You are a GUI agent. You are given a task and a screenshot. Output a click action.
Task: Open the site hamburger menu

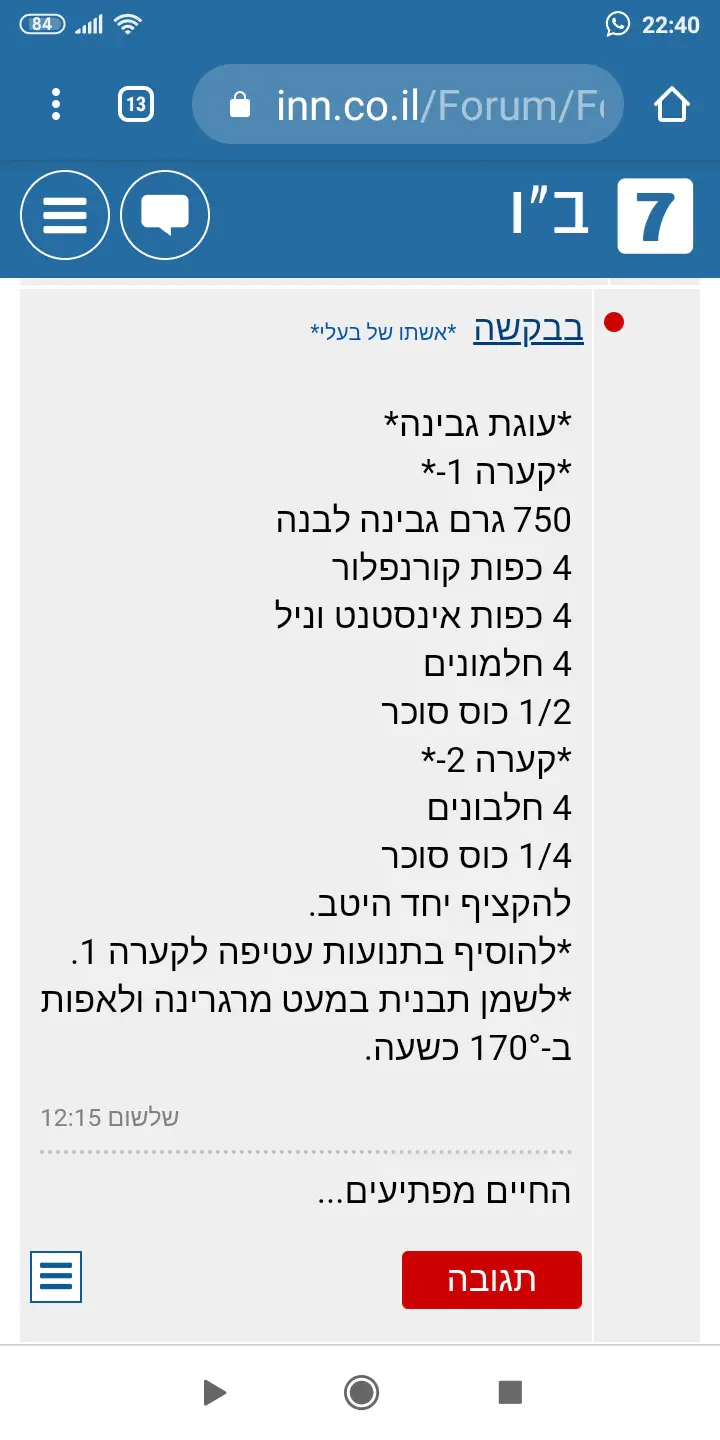(x=65, y=215)
